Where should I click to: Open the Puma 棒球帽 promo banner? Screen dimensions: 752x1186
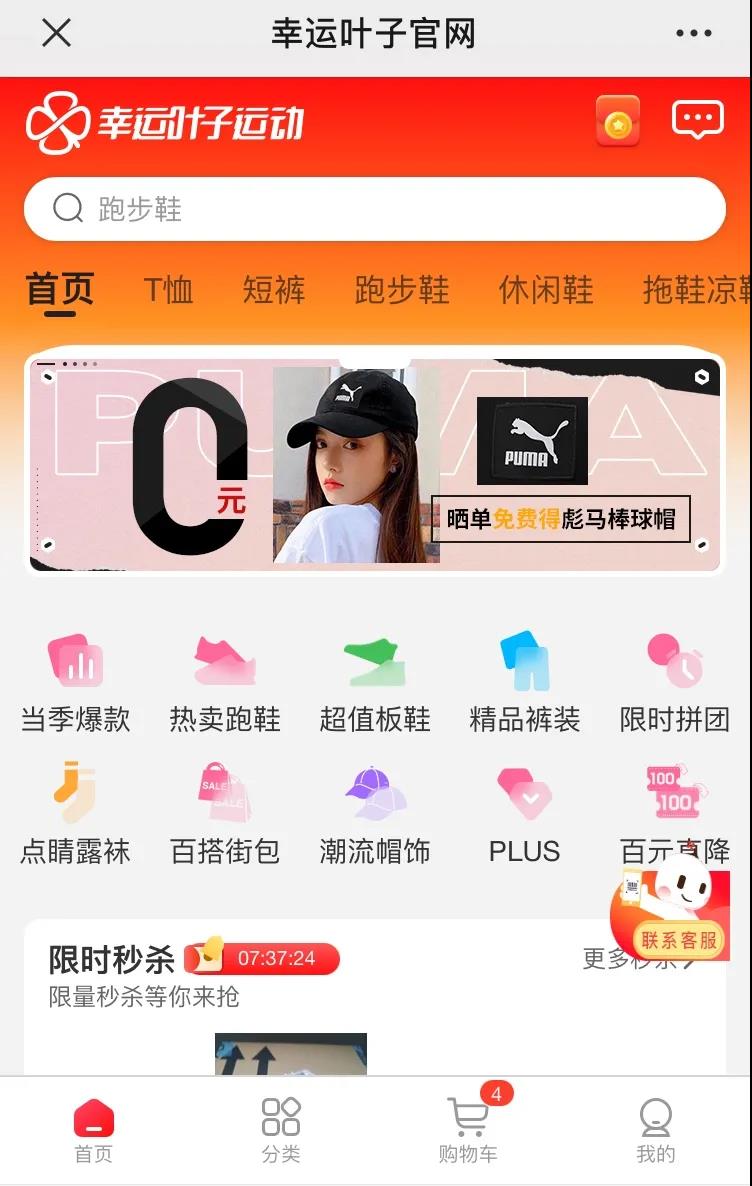[374, 463]
